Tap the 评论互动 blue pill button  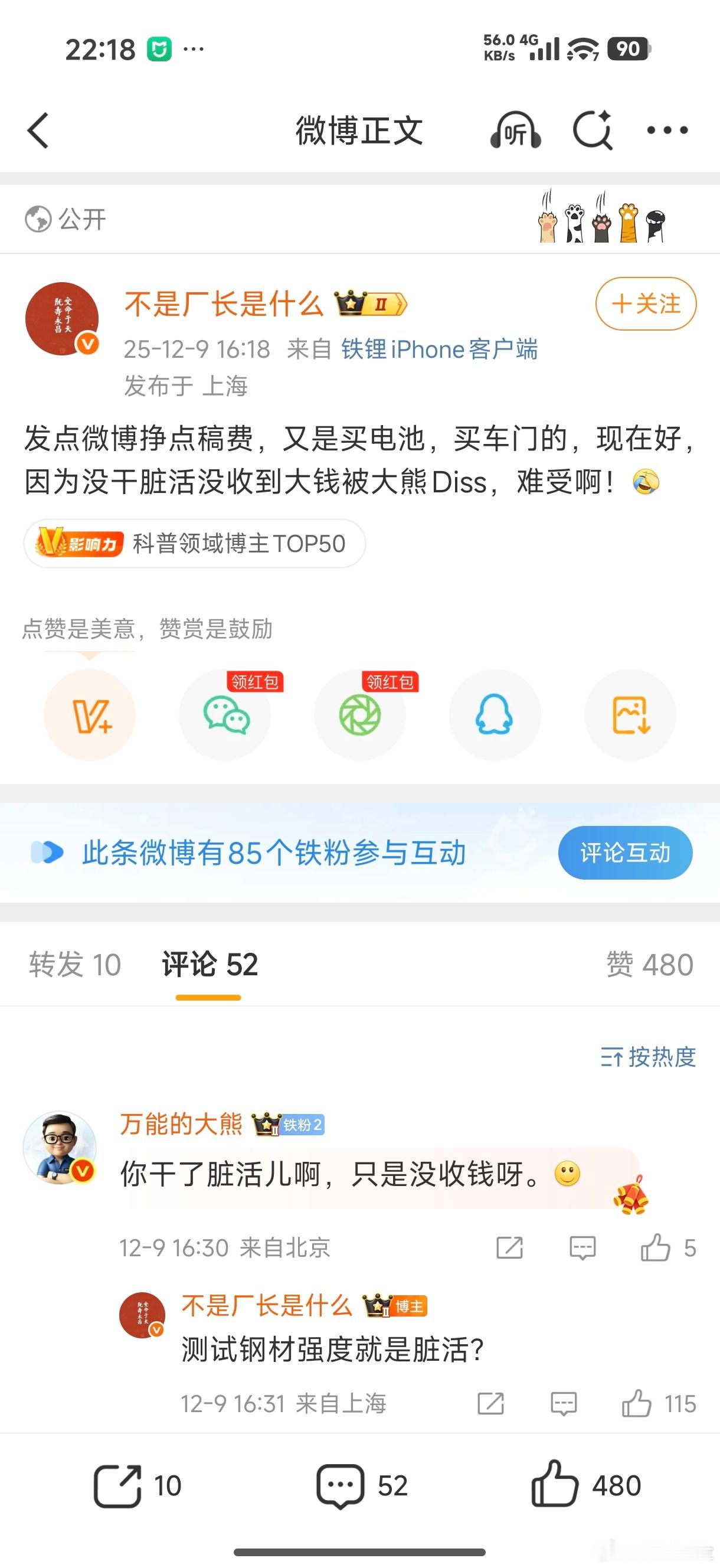pos(626,853)
